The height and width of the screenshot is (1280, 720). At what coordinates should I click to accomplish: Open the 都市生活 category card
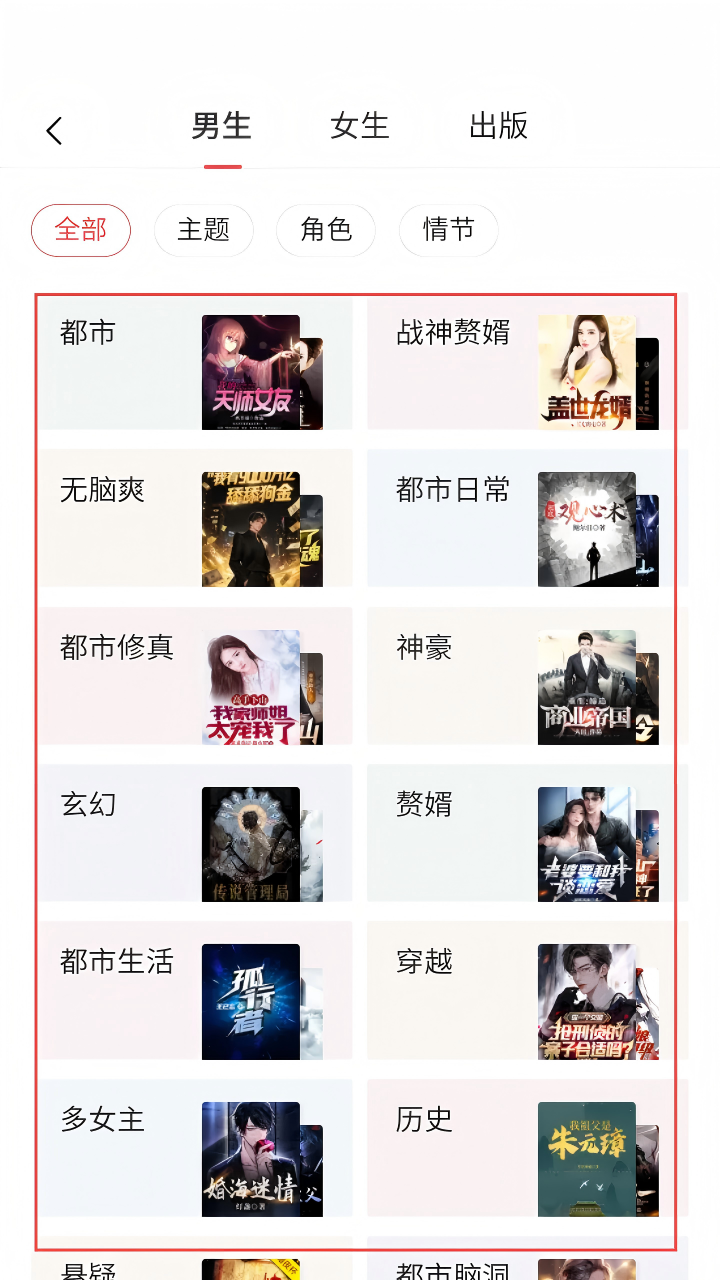pyautogui.click(x=195, y=990)
